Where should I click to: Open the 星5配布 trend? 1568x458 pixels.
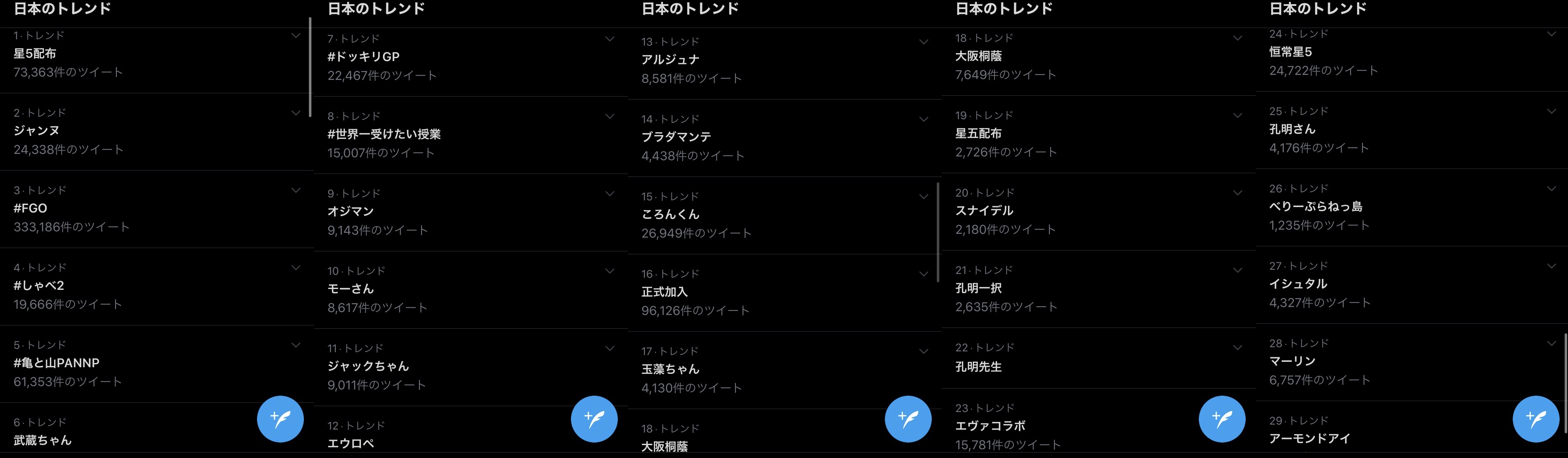pyautogui.click(x=35, y=54)
